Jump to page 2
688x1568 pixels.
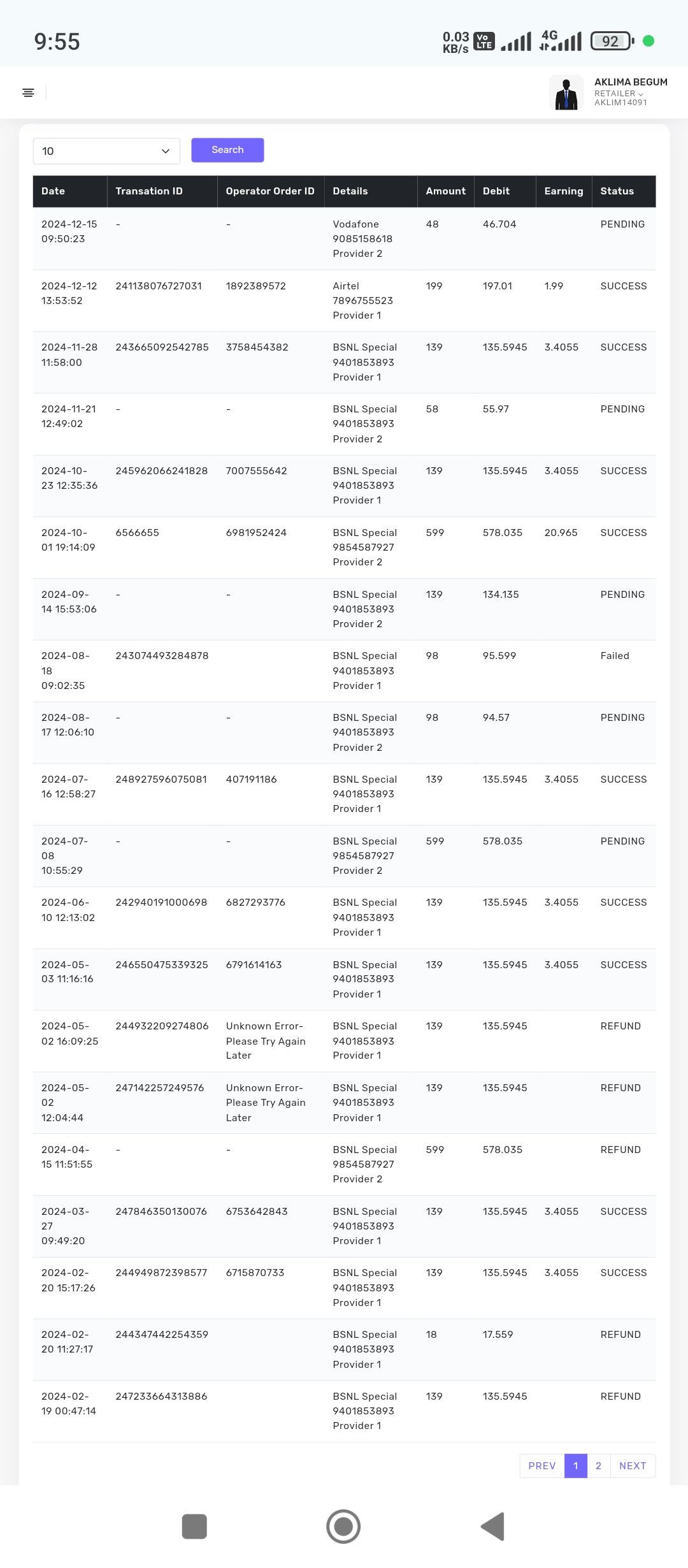(598, 1465)
